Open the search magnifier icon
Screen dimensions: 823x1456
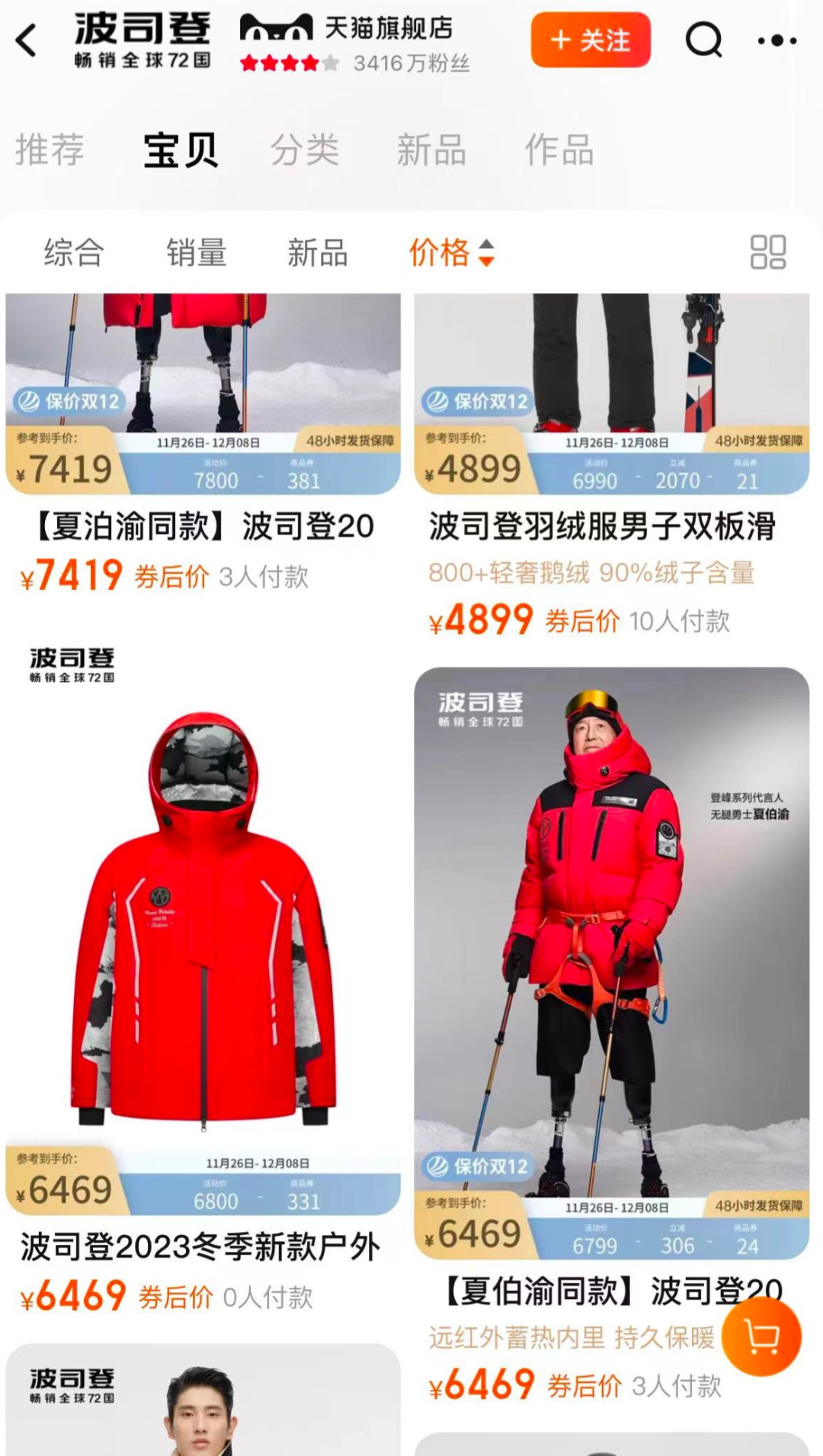[703, 40]
